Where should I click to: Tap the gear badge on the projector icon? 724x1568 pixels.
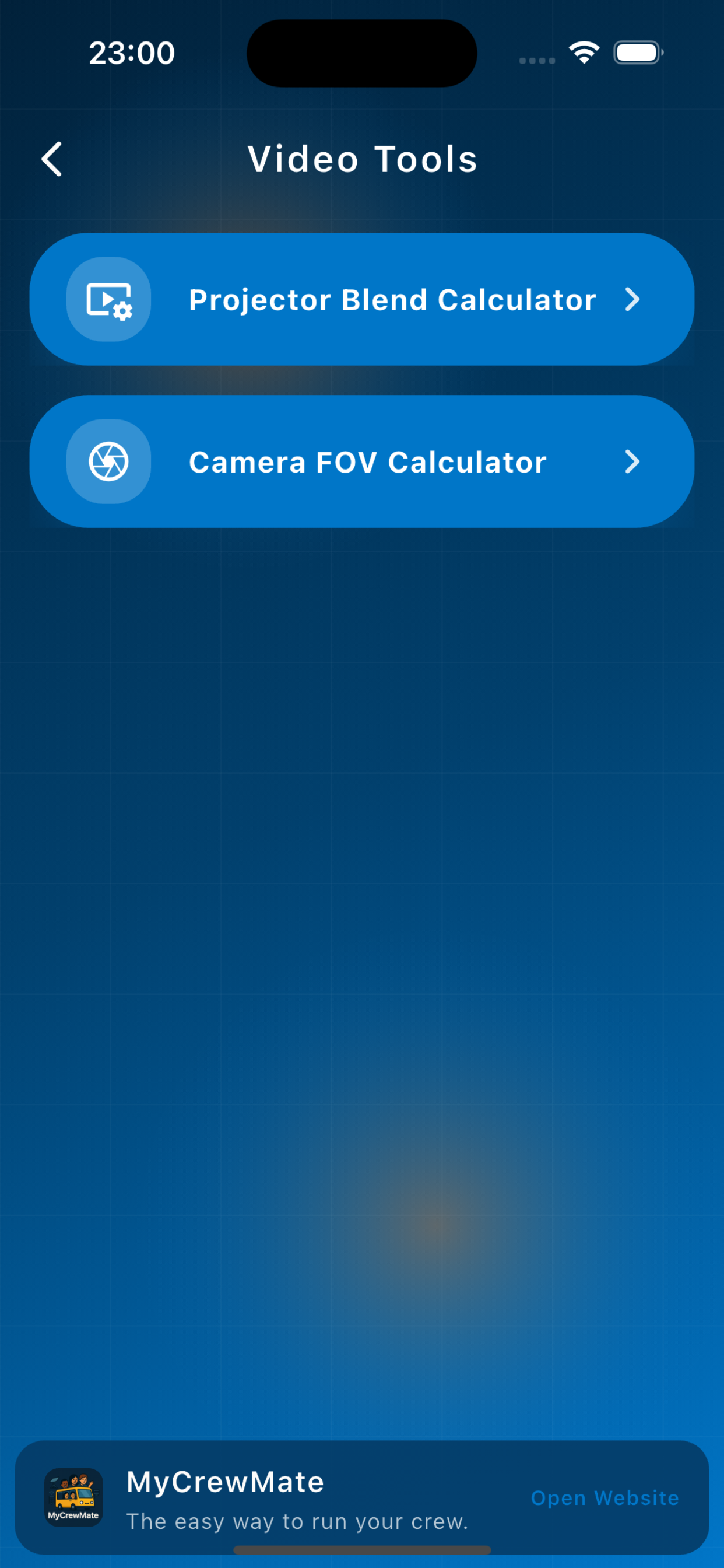tap(123, 311)
